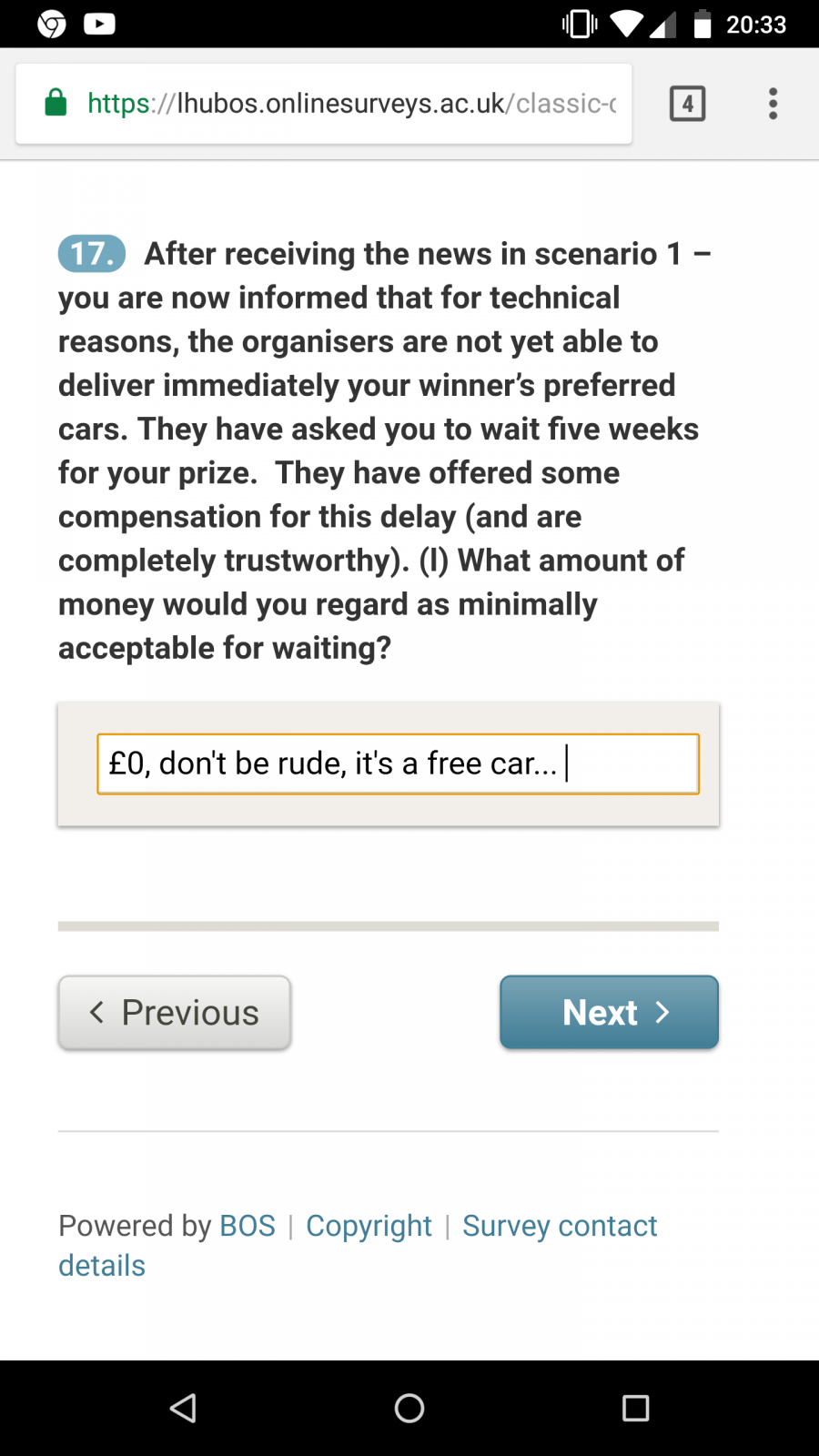Open Survey contact details link
Viewport: 819px width, 1456px height.
pyautogui.click(x=358, y=1245)
